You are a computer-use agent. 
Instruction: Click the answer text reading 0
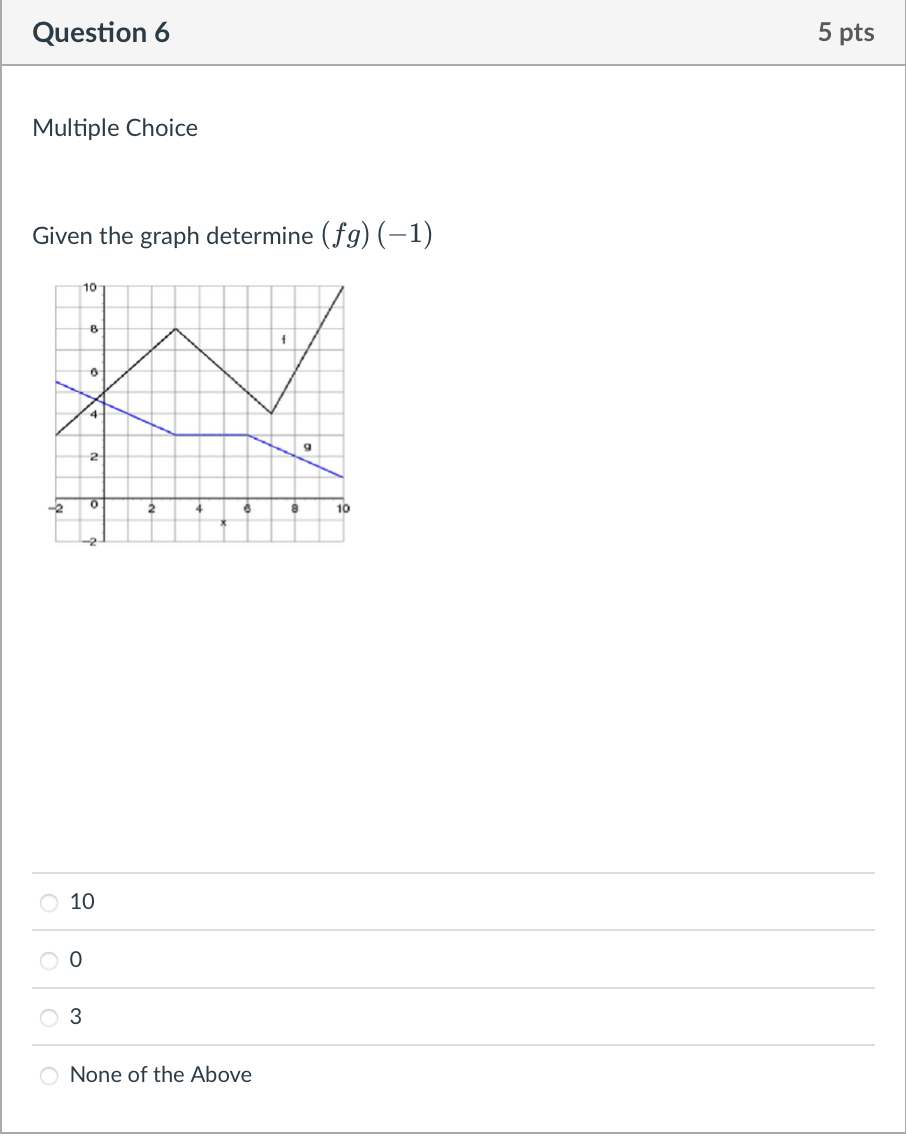click(x=75, y=960)
